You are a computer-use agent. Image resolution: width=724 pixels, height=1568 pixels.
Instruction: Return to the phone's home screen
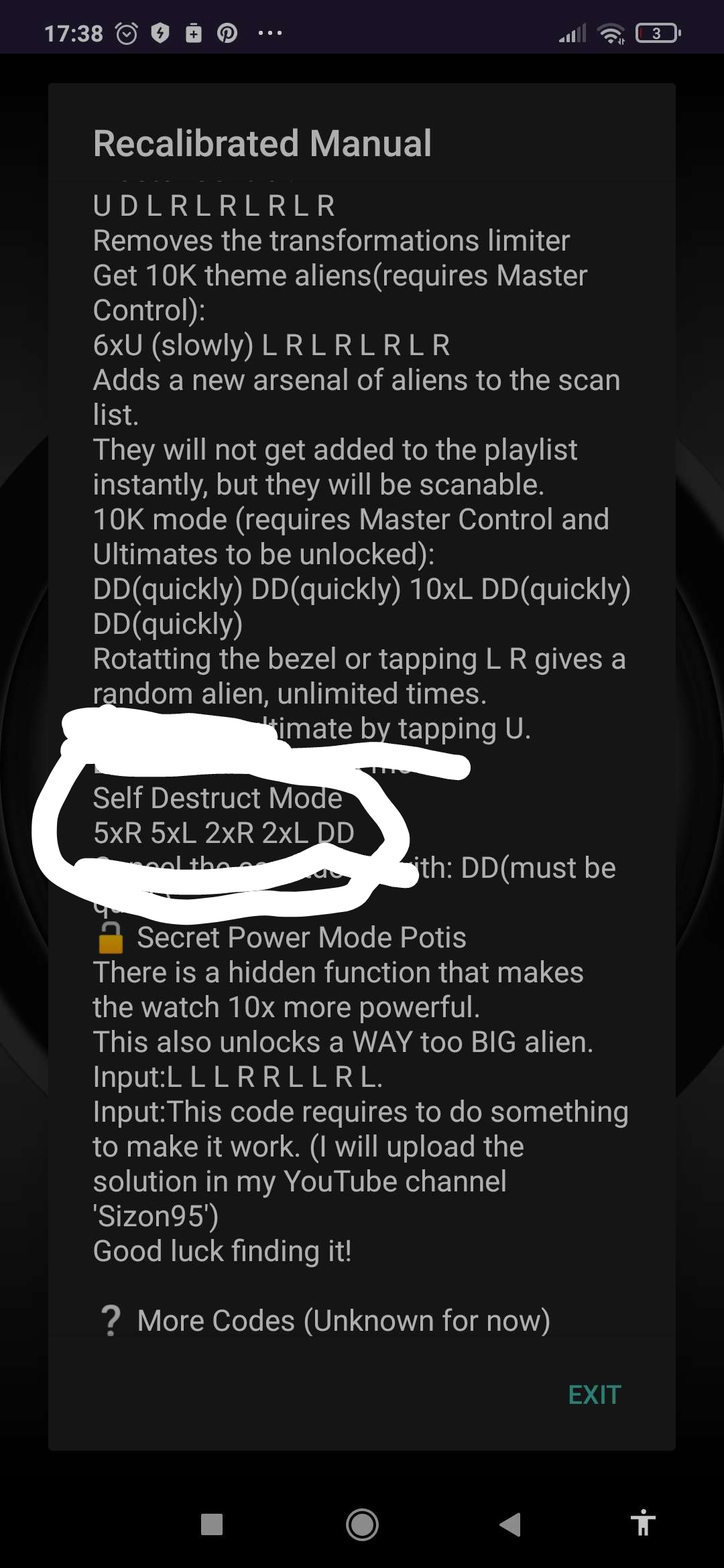coord(362,1524)
